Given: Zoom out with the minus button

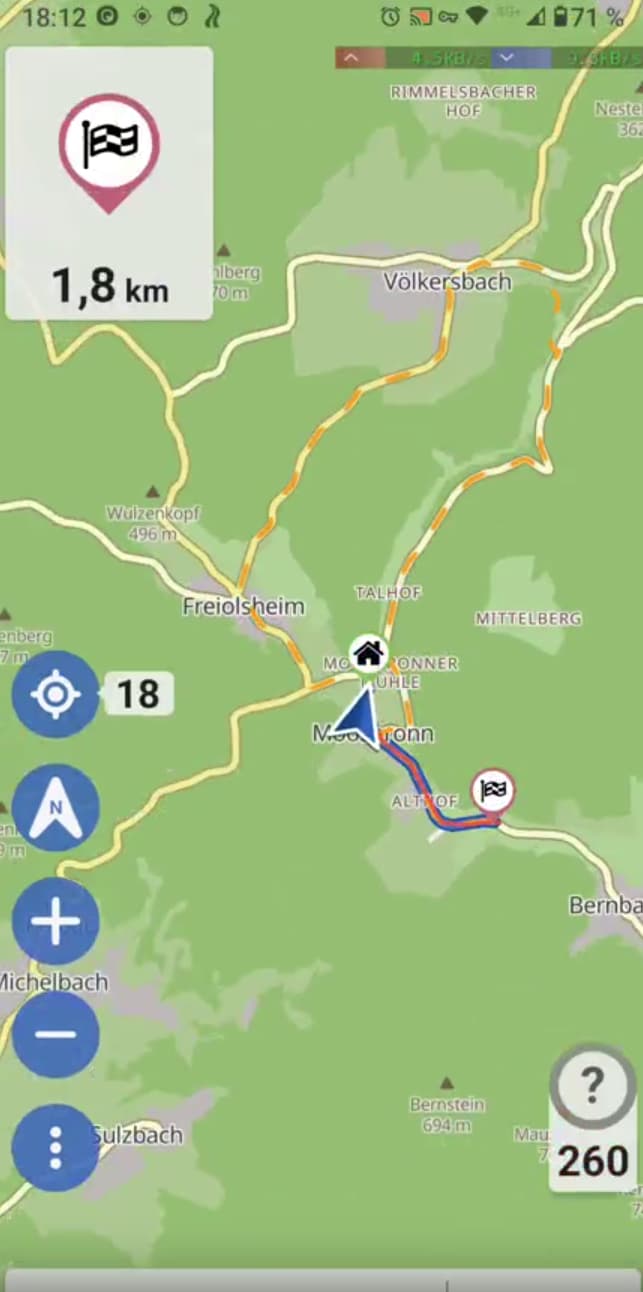Looking at the screenshot, I should [x=55, y=1034].
